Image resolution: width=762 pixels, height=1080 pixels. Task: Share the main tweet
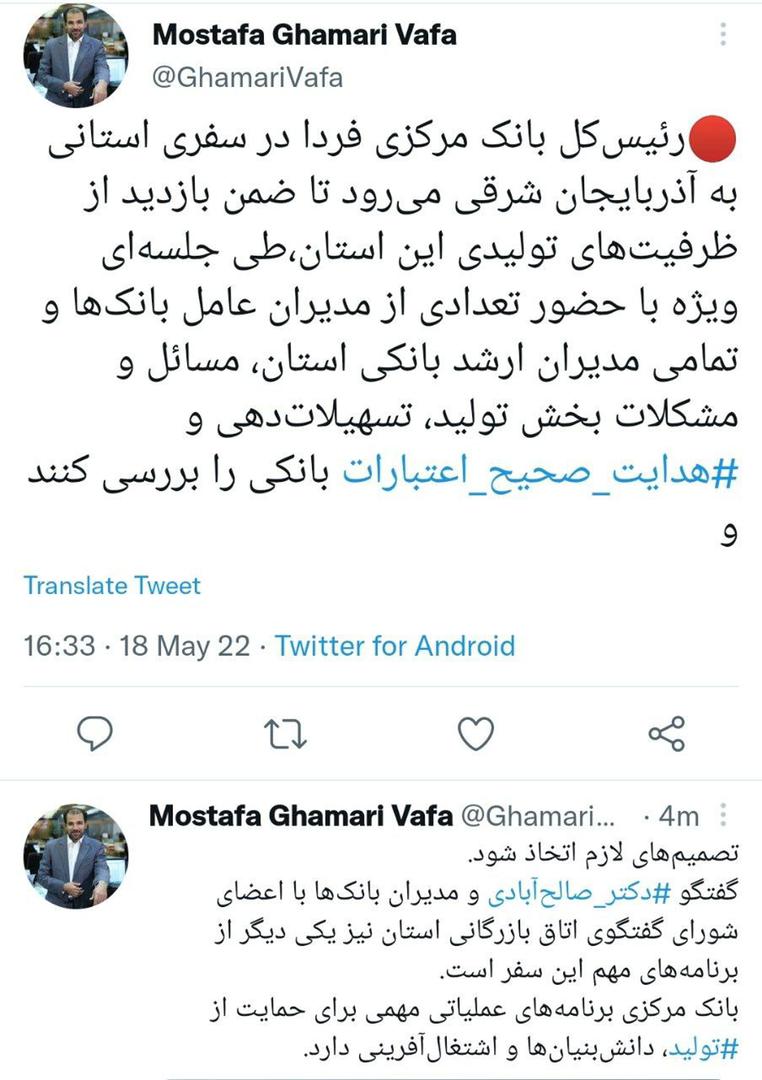coord(666,735)
